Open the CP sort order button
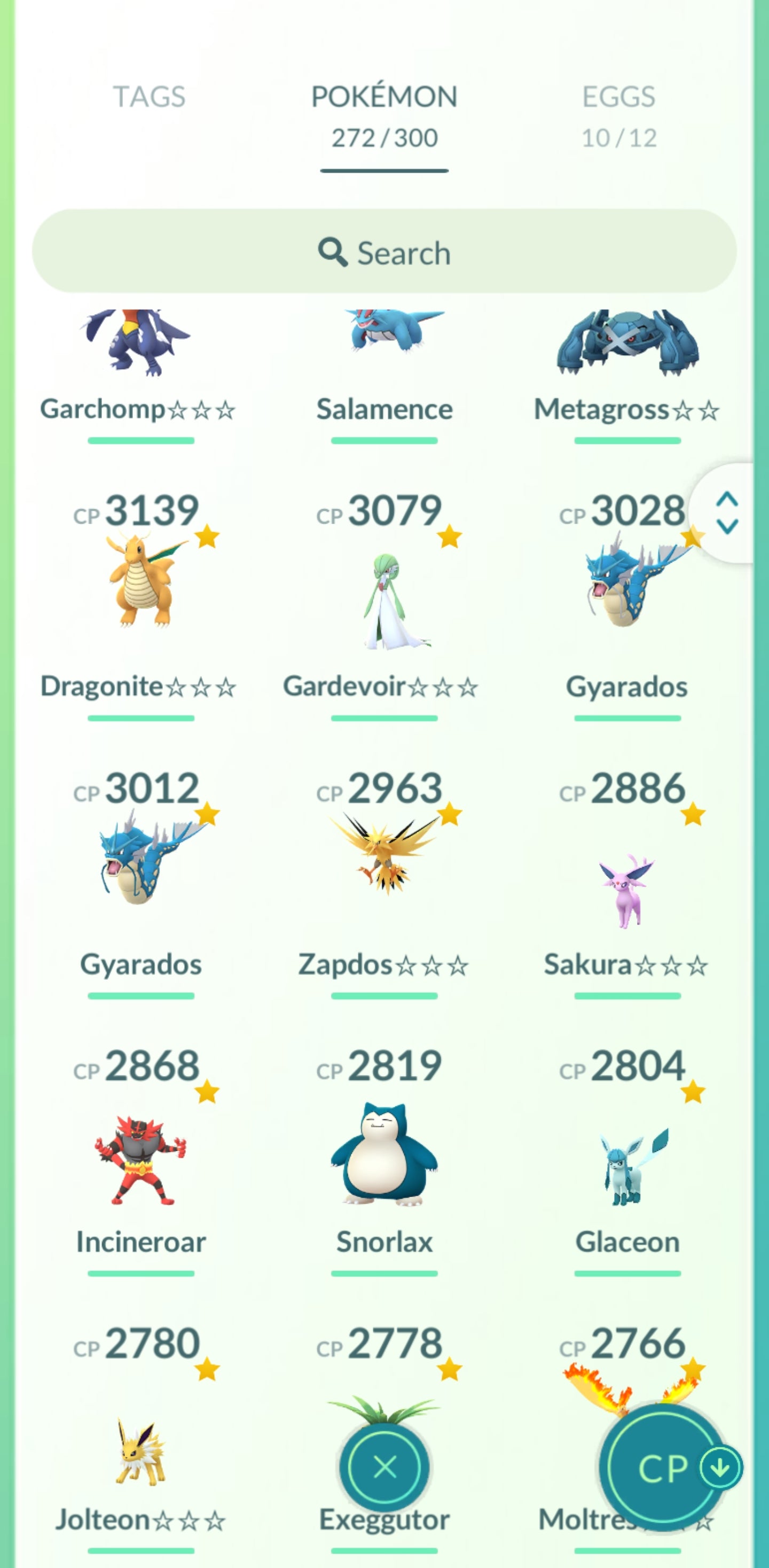The width and height of the screenshot is (769, 1568). 669,1468
